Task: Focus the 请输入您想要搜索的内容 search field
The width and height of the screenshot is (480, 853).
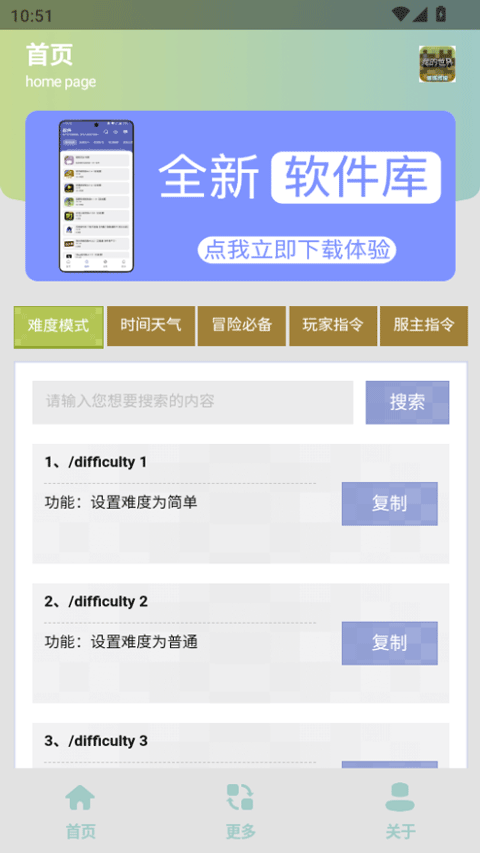Action: [193, 402]
